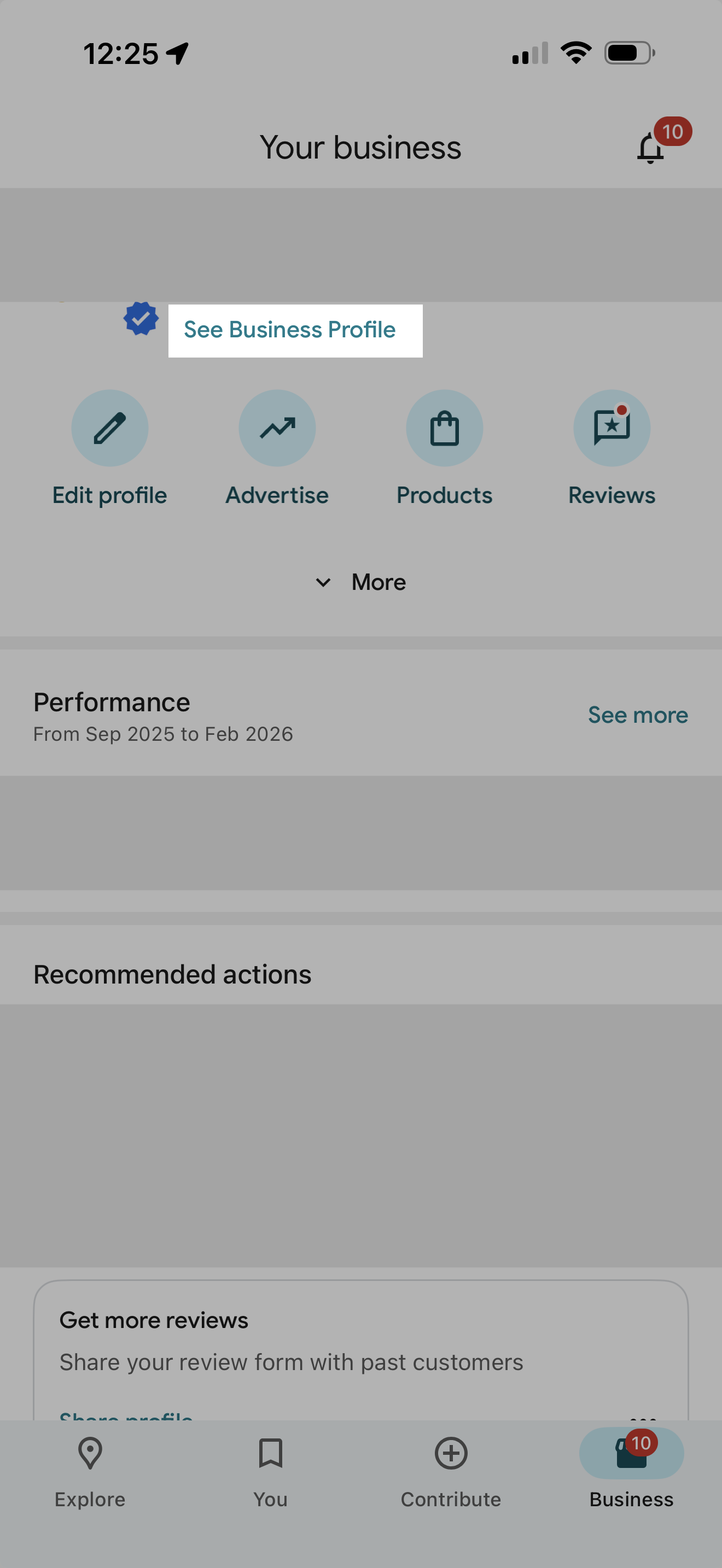Select the Business briefcase icon
The image size is (722, 1568).
631,1454
